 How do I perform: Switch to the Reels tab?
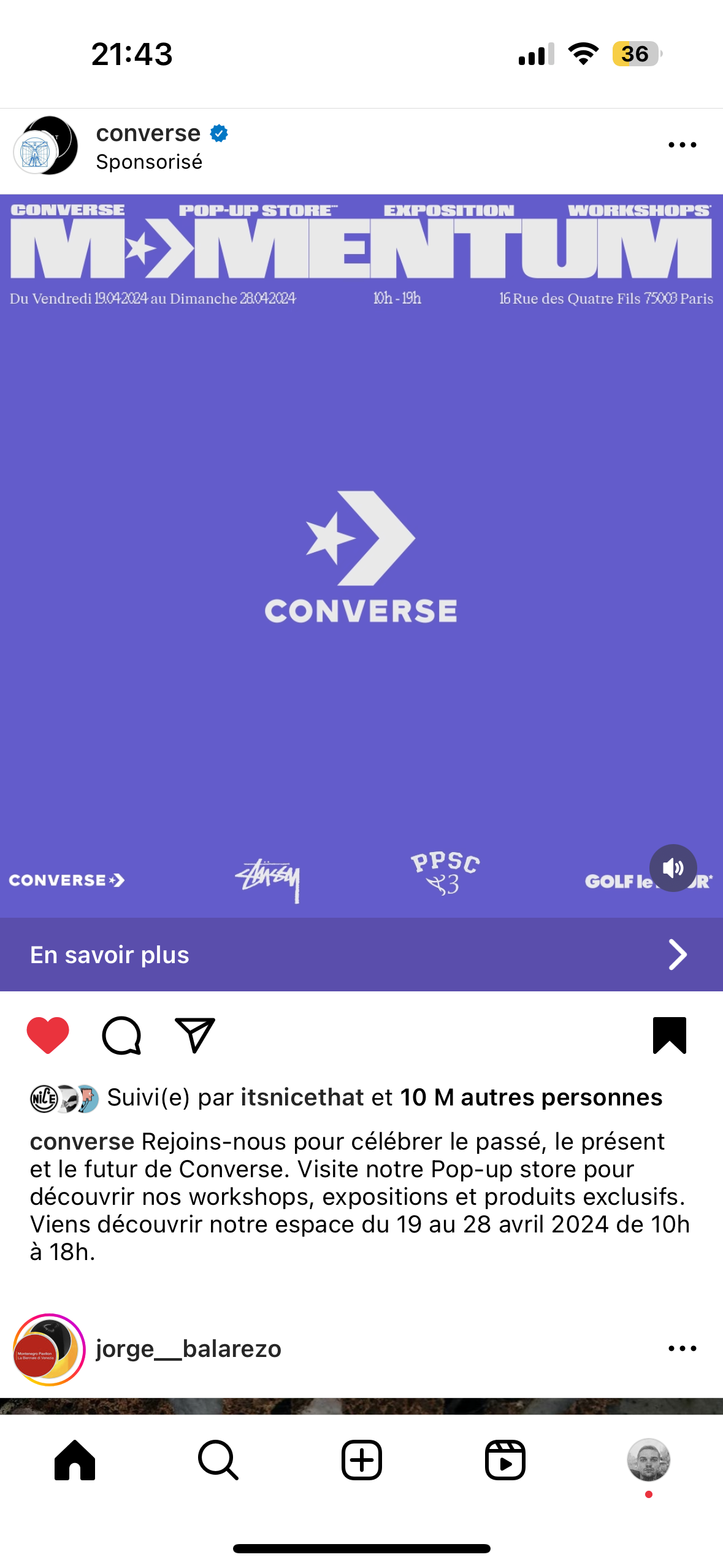(x=505, y=1461)
